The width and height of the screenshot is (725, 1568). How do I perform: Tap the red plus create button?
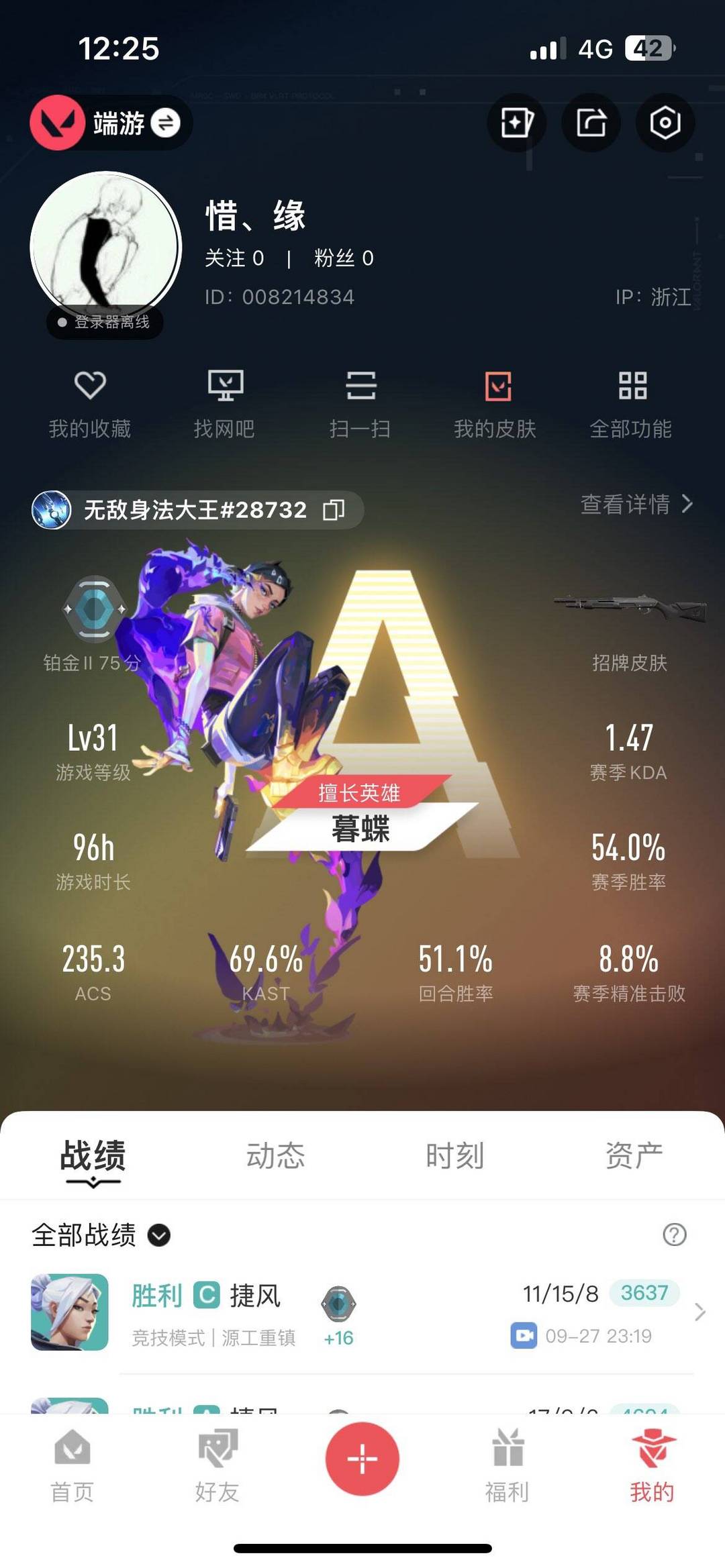pyautogui.click(x=362, y=1459)
